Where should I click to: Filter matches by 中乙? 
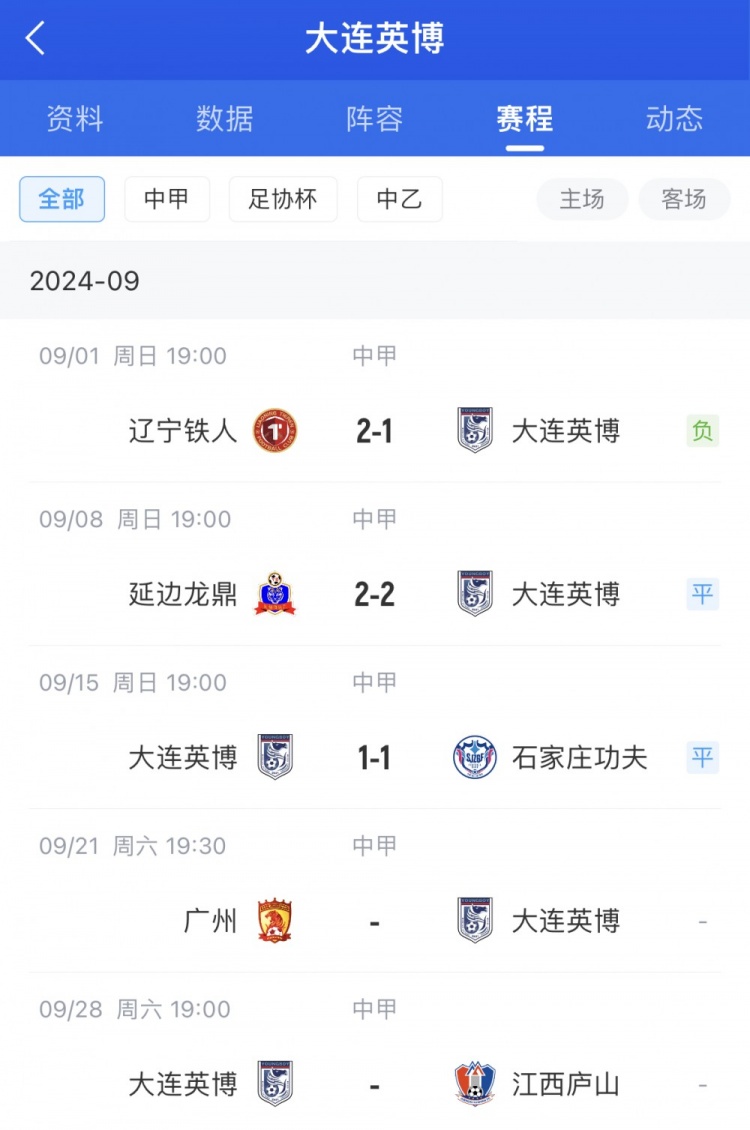click(400, 199)
